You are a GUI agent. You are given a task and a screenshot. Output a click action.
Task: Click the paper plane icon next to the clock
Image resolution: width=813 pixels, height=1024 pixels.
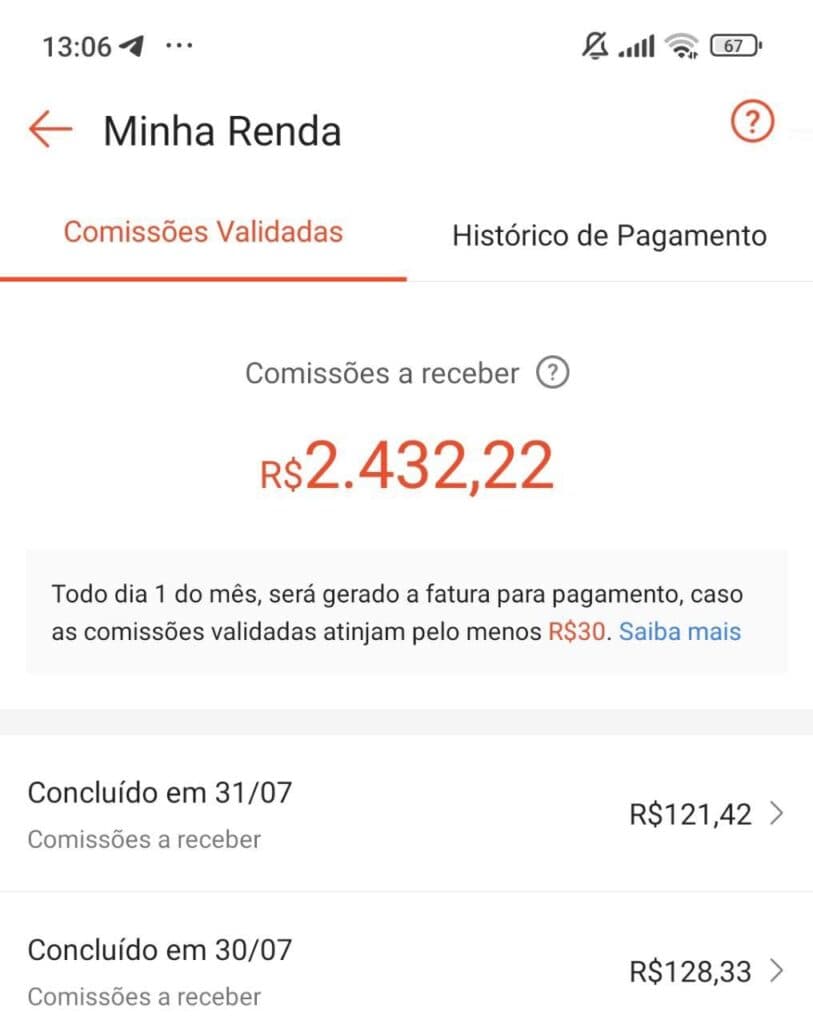[x=129, y=44]
